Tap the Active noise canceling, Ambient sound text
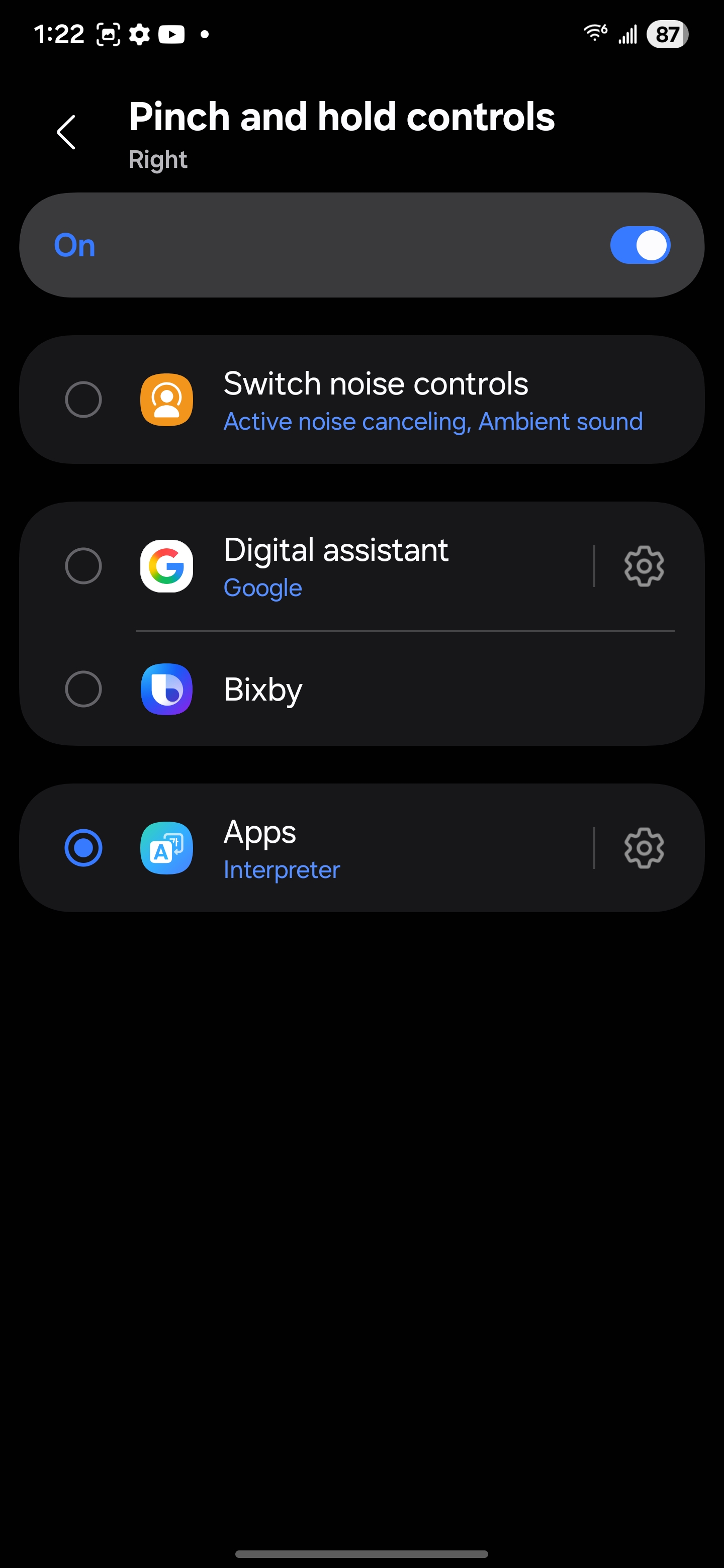 (x=432, y=421)
